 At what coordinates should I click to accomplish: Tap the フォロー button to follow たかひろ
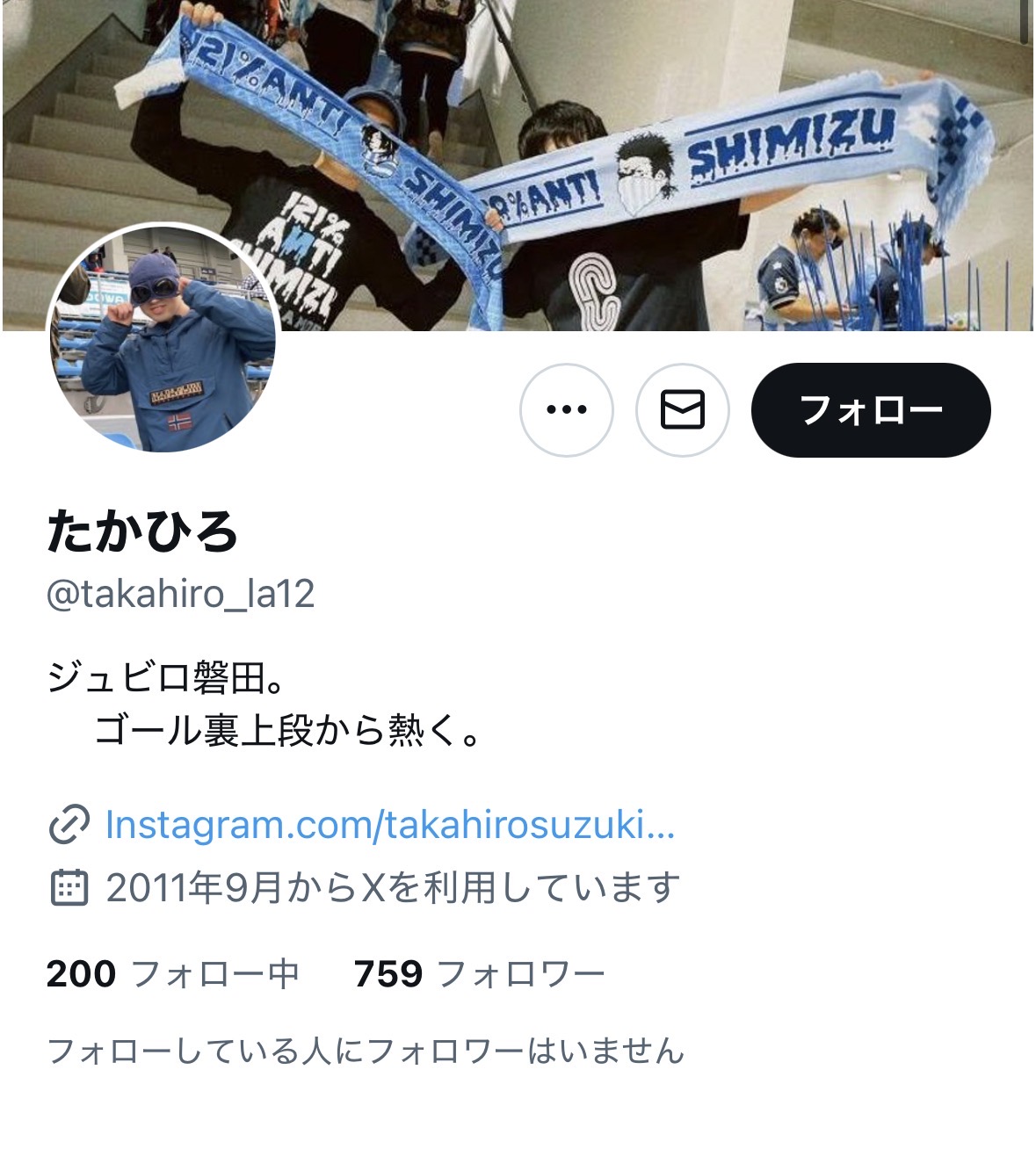coord(871,409)
